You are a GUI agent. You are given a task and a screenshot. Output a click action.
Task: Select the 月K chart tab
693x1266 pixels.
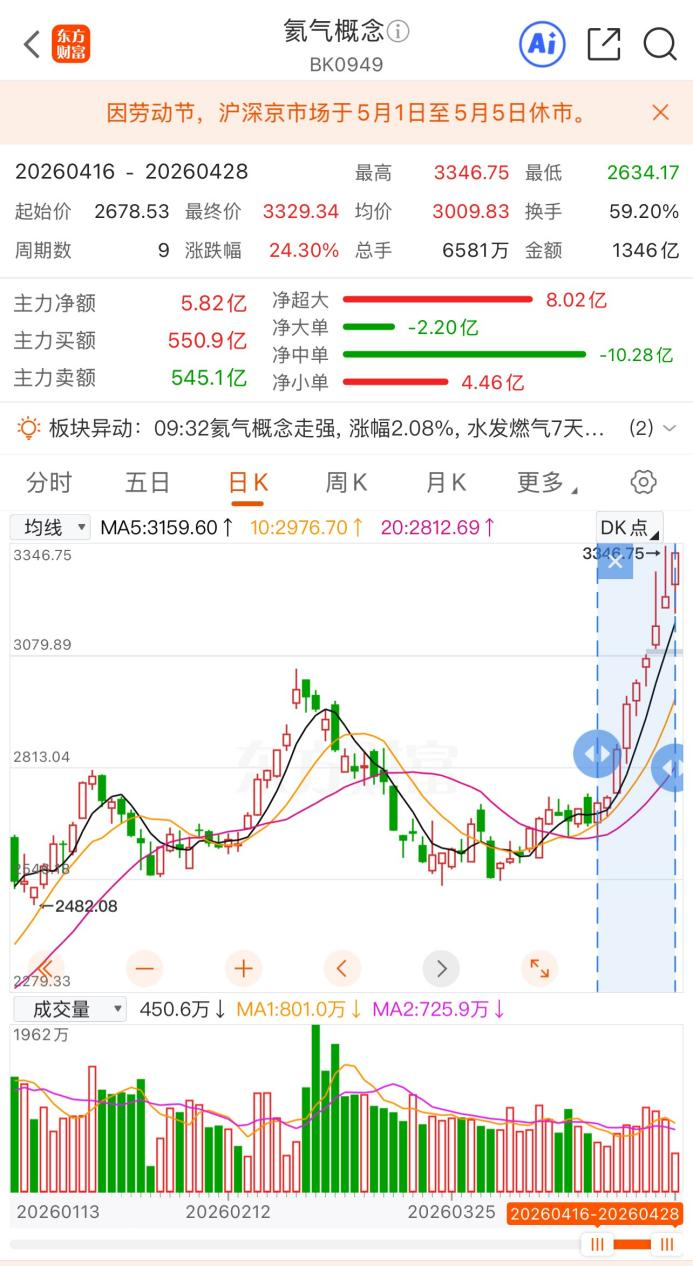(446, 483)
